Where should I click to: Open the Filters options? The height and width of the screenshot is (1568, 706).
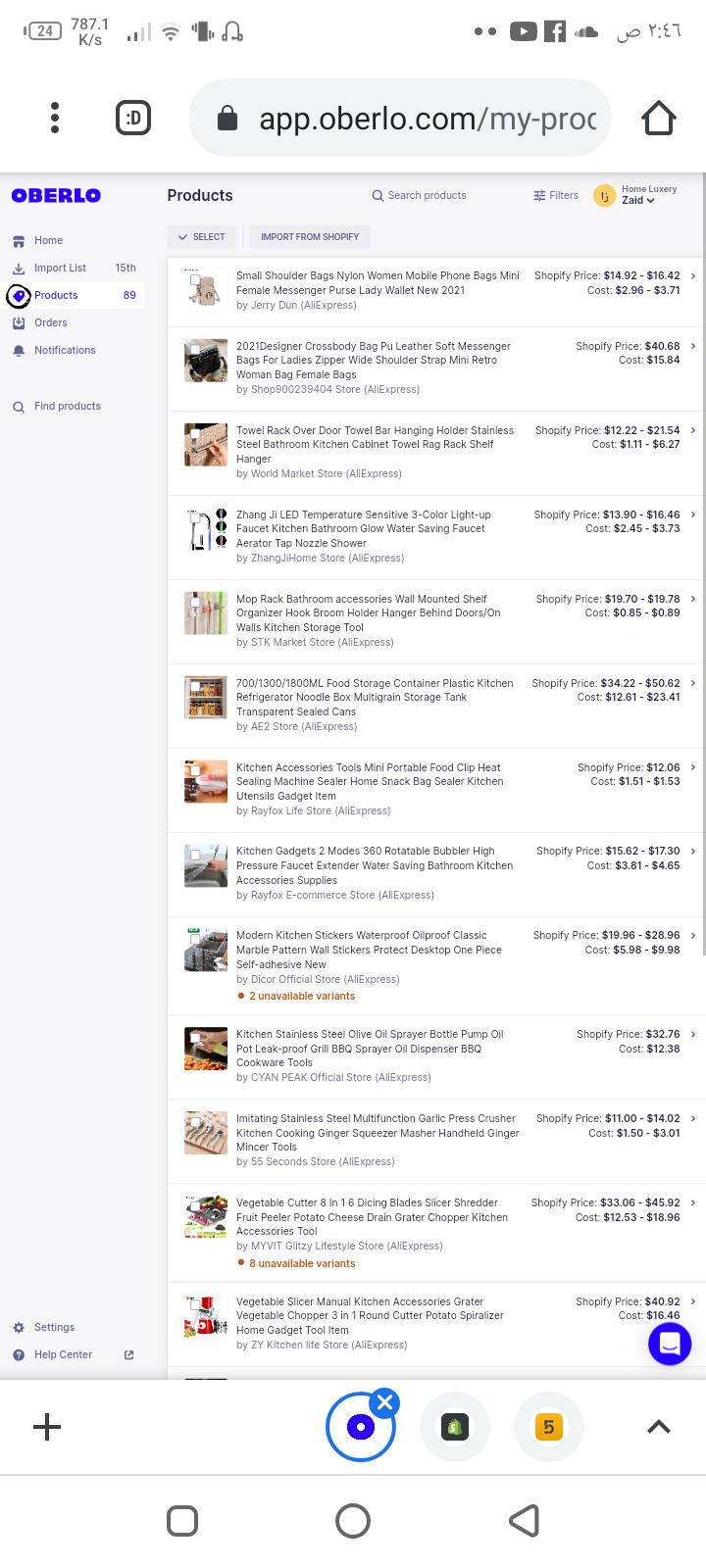point(556,195)
